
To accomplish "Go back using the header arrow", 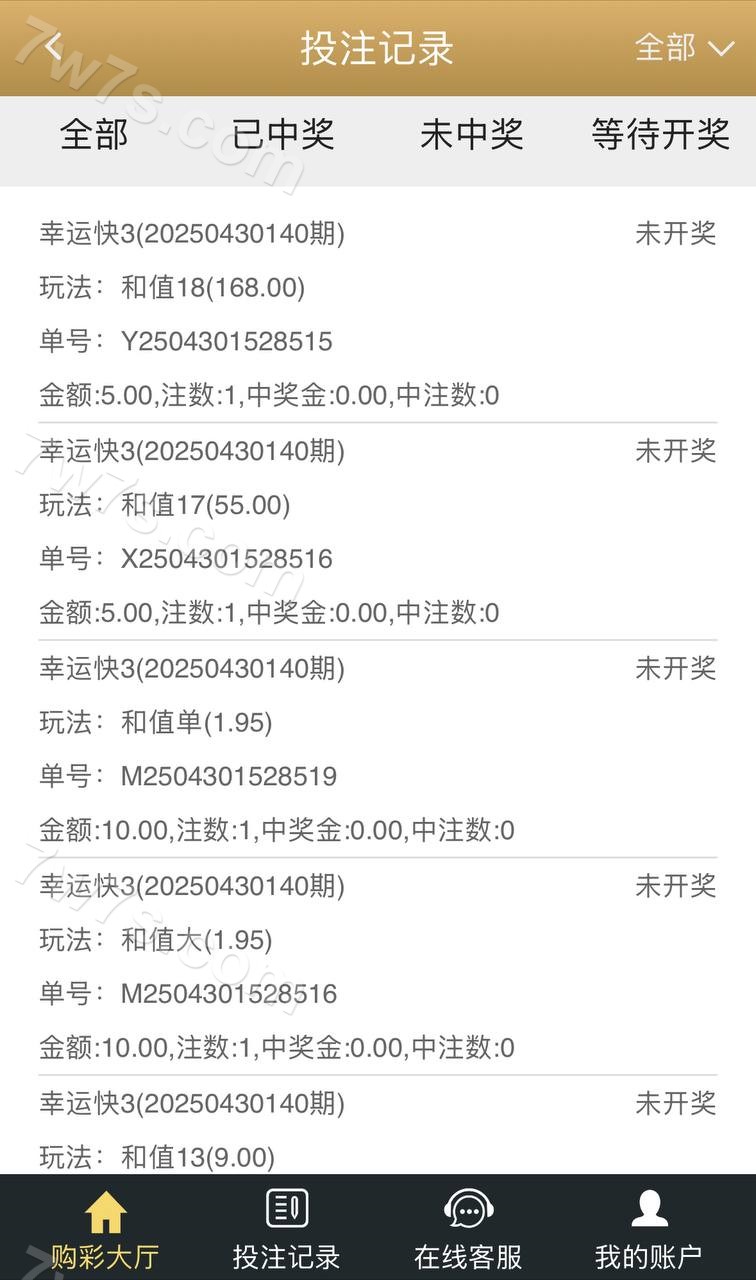I will coord(54,46).
